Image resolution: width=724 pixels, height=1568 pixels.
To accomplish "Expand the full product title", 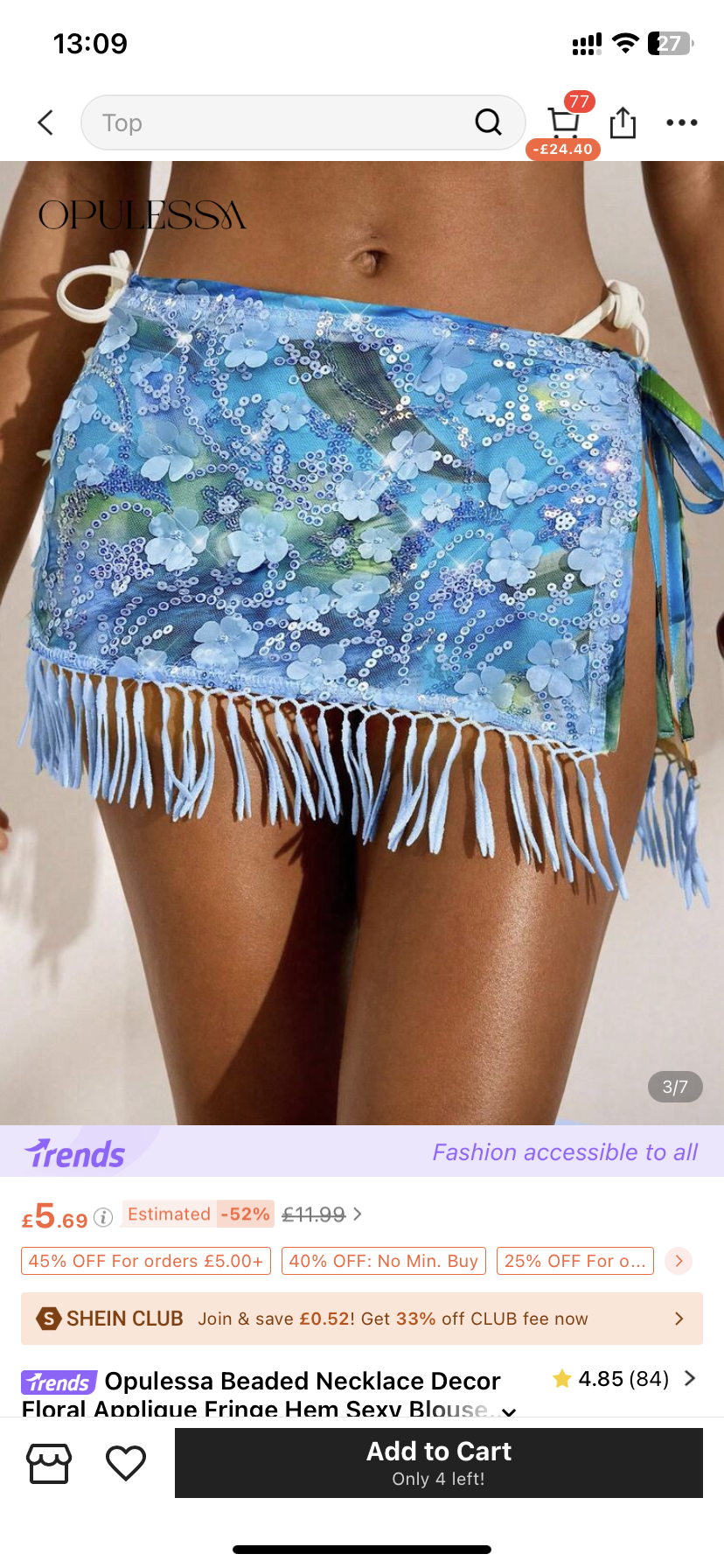I will click(509, 1410).
